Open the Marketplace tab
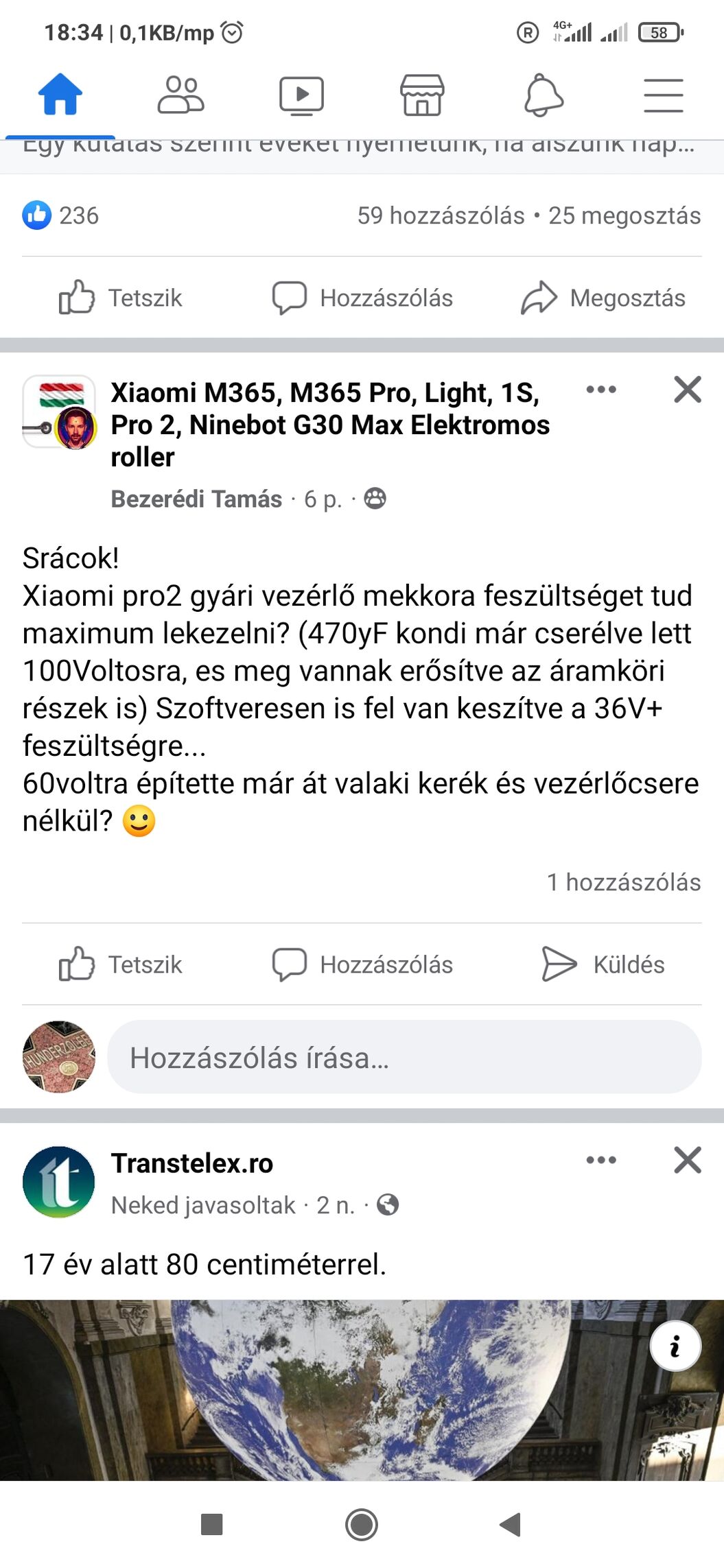Image resolution: width=724 pixels, height=1568 pixels. (422, 95)
